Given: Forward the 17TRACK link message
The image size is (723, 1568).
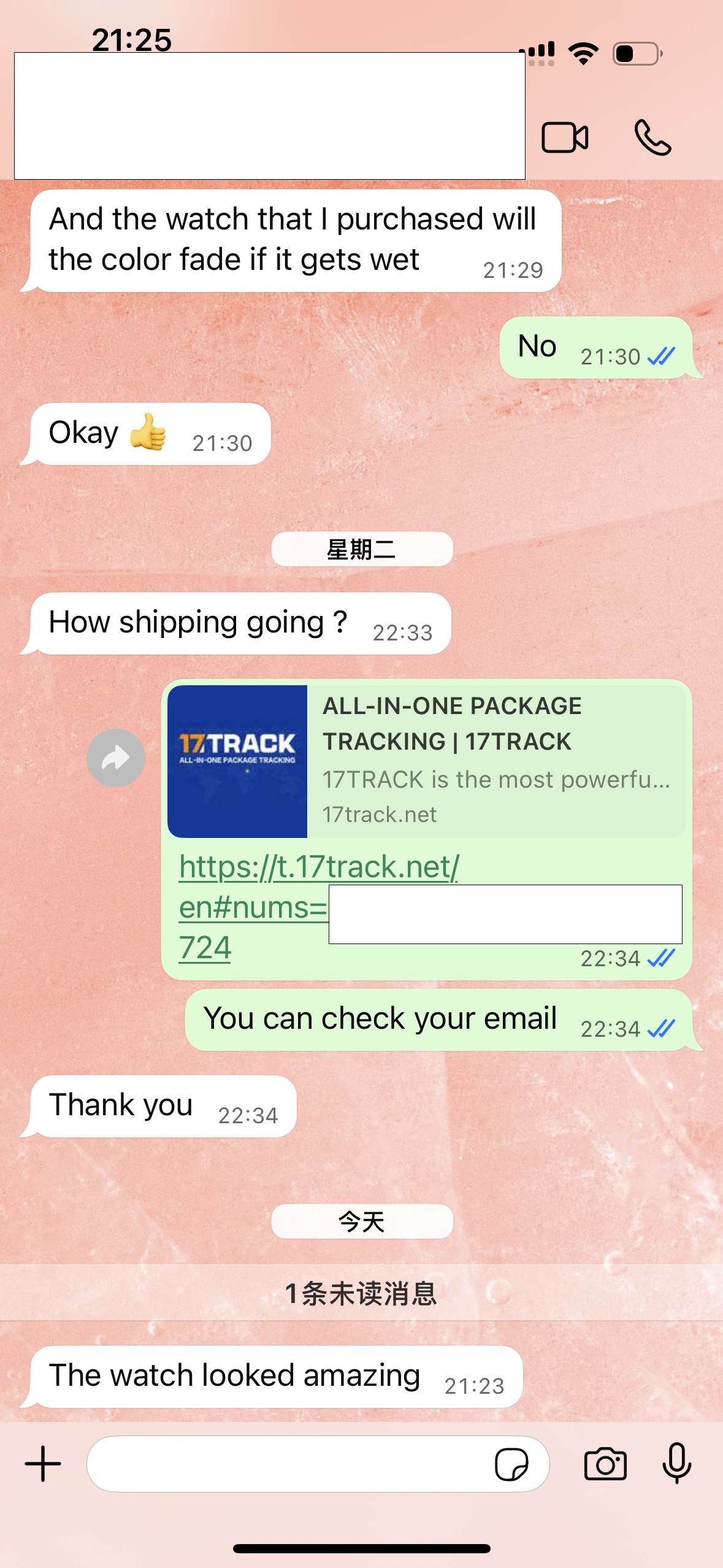Looking at the screenshot, I should [116, 758].
